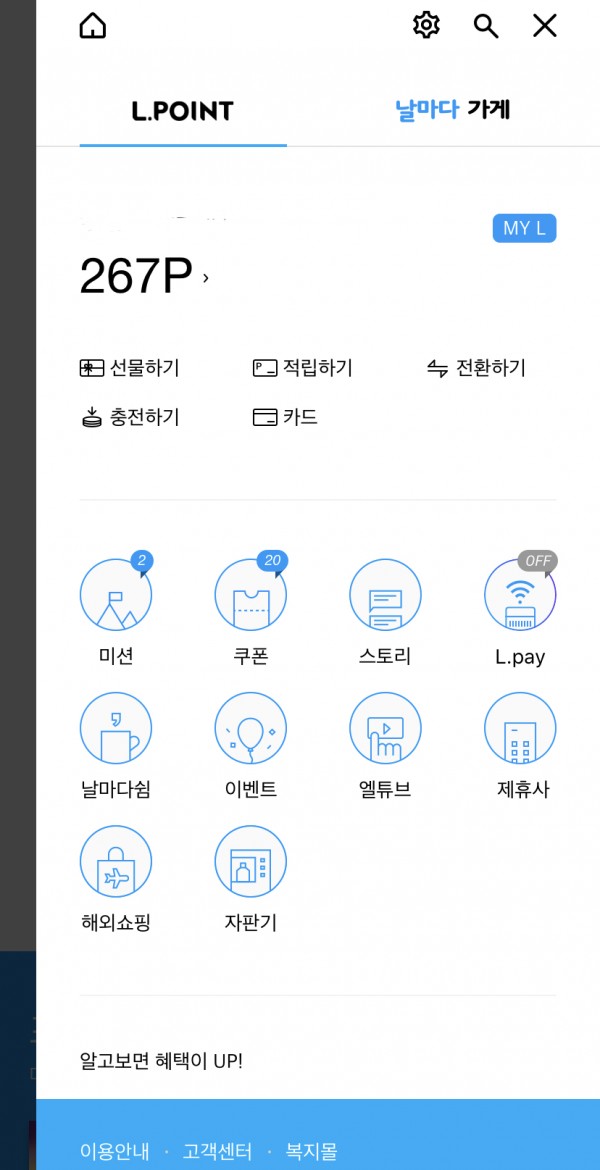
Task: Tap 고객센터 link
Action: (218, 1151)
